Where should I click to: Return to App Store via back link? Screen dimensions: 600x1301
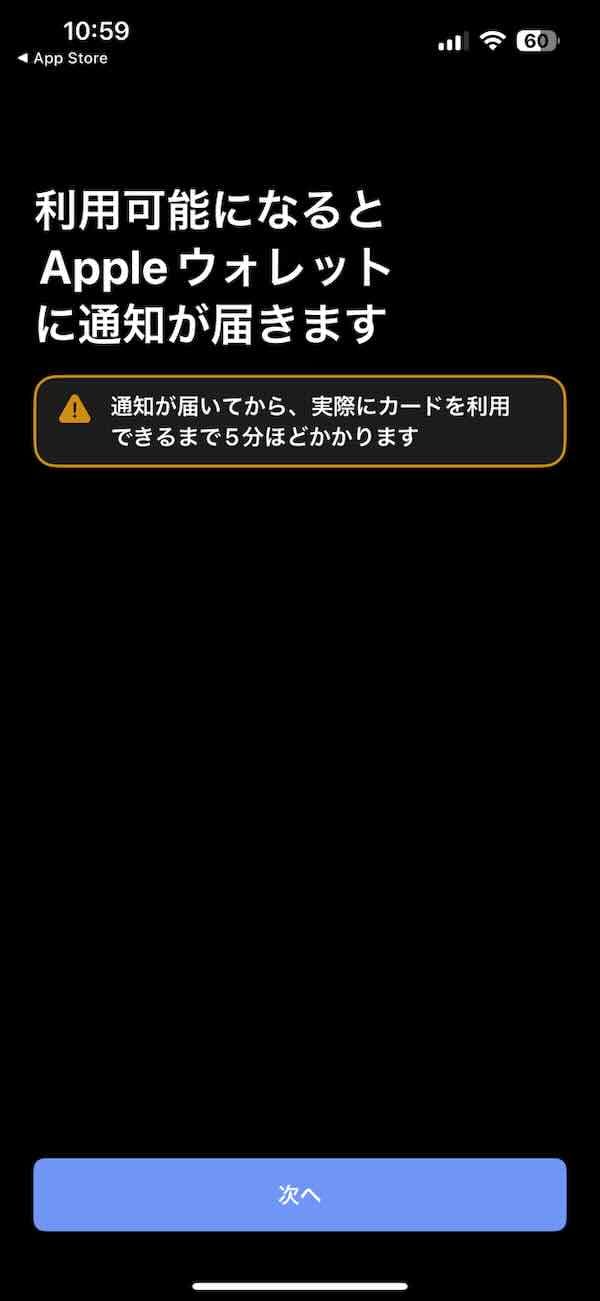point(62,59)
